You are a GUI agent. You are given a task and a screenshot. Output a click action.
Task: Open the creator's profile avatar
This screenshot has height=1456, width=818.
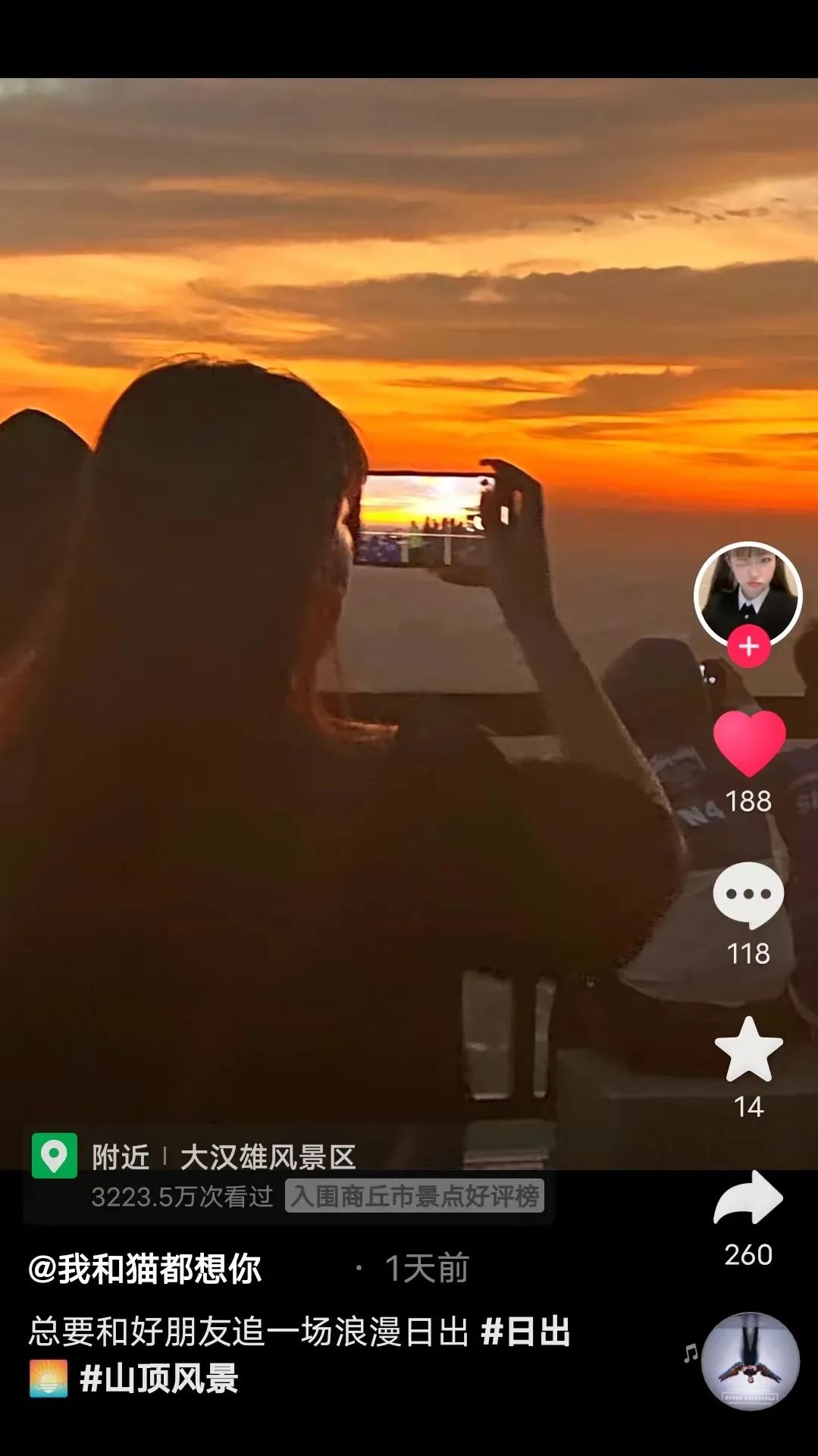(747, 591)
